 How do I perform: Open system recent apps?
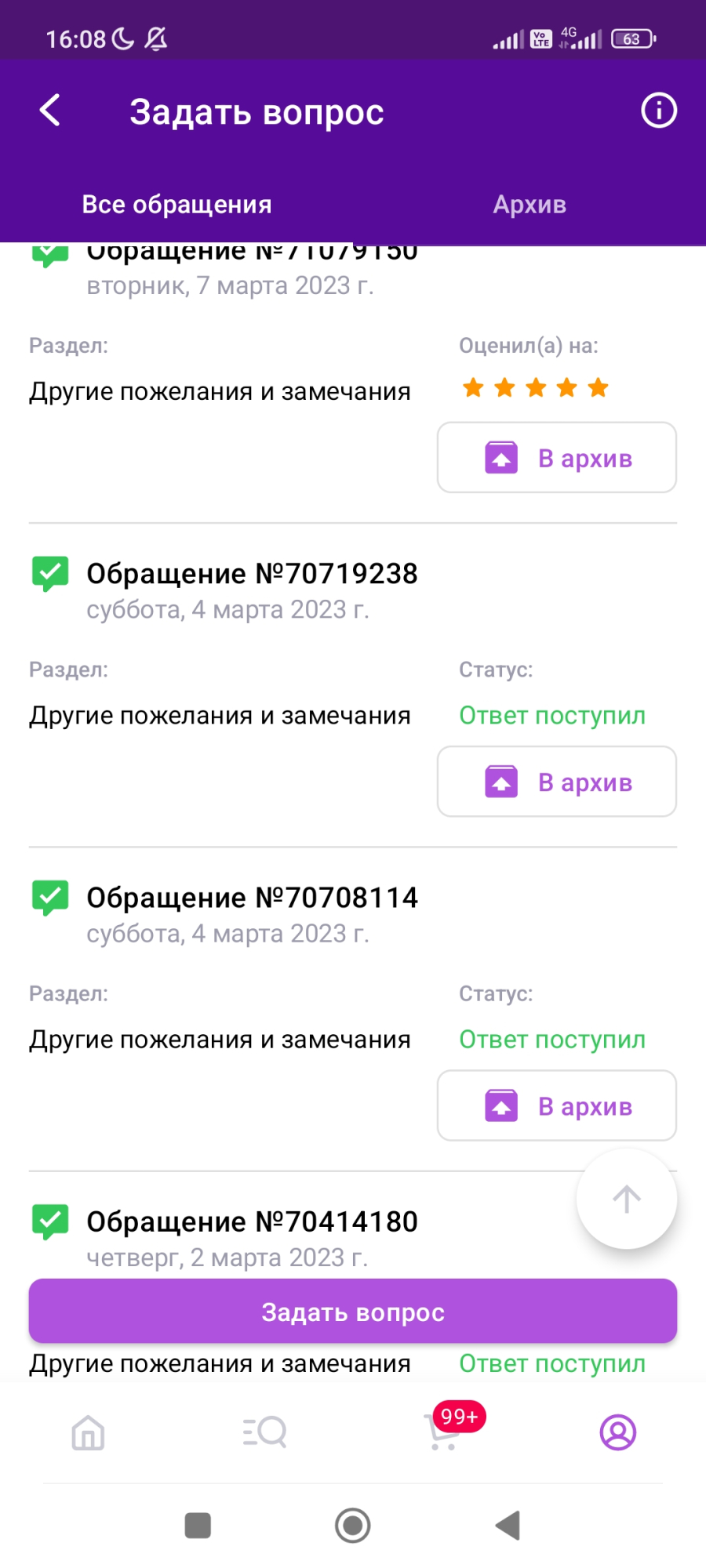coord(198,1526)
